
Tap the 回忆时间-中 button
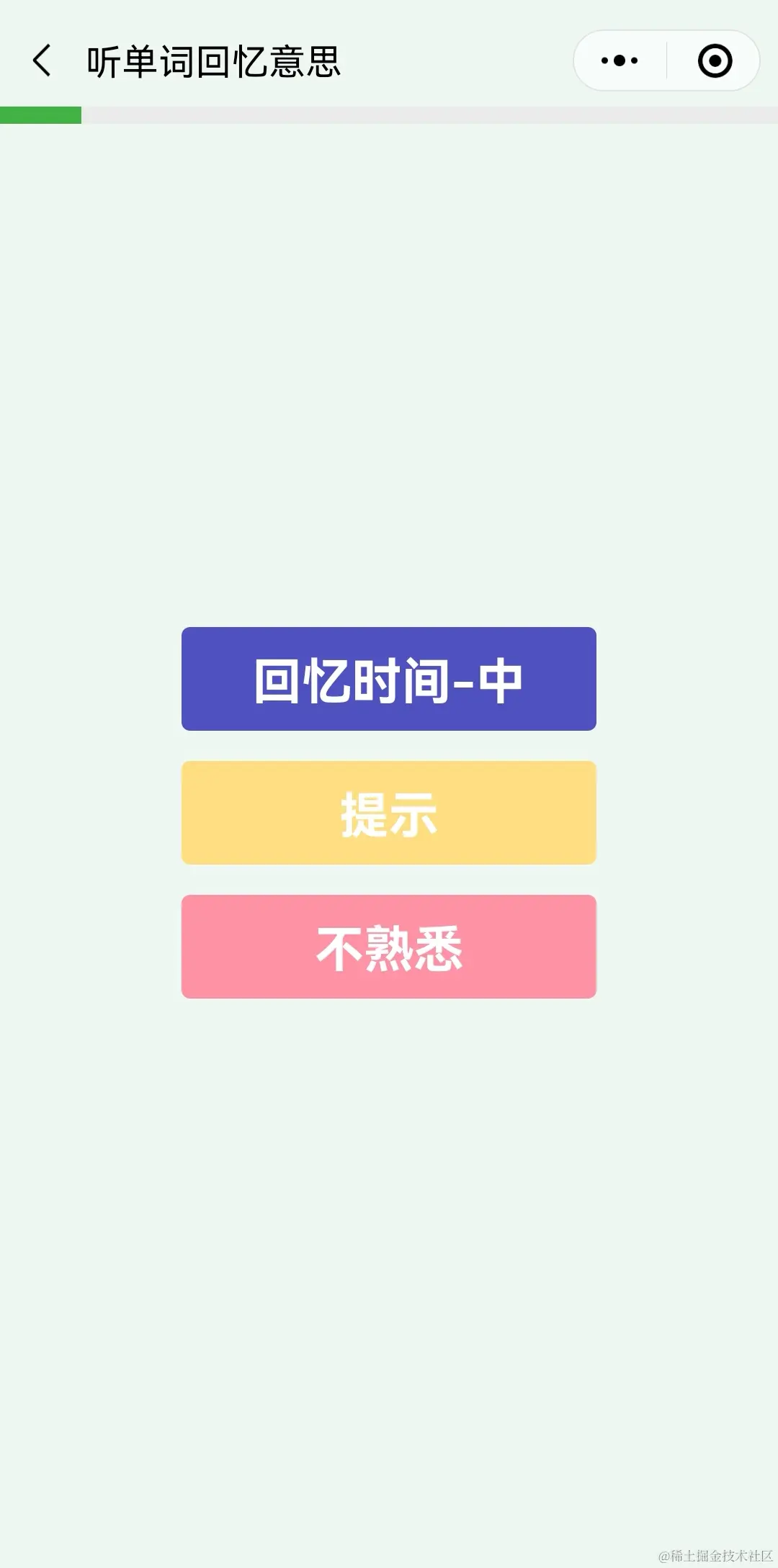(389, 679)
